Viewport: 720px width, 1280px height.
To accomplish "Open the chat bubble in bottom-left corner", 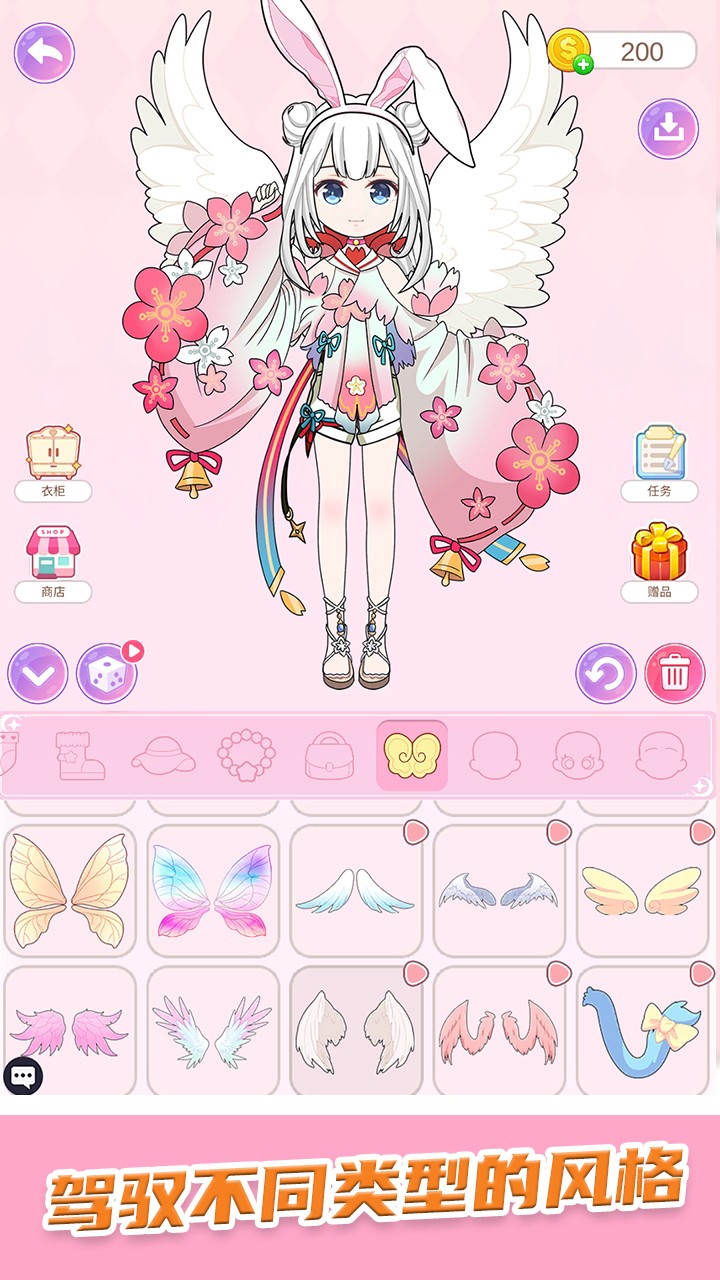I will (x=24, y=1075).
